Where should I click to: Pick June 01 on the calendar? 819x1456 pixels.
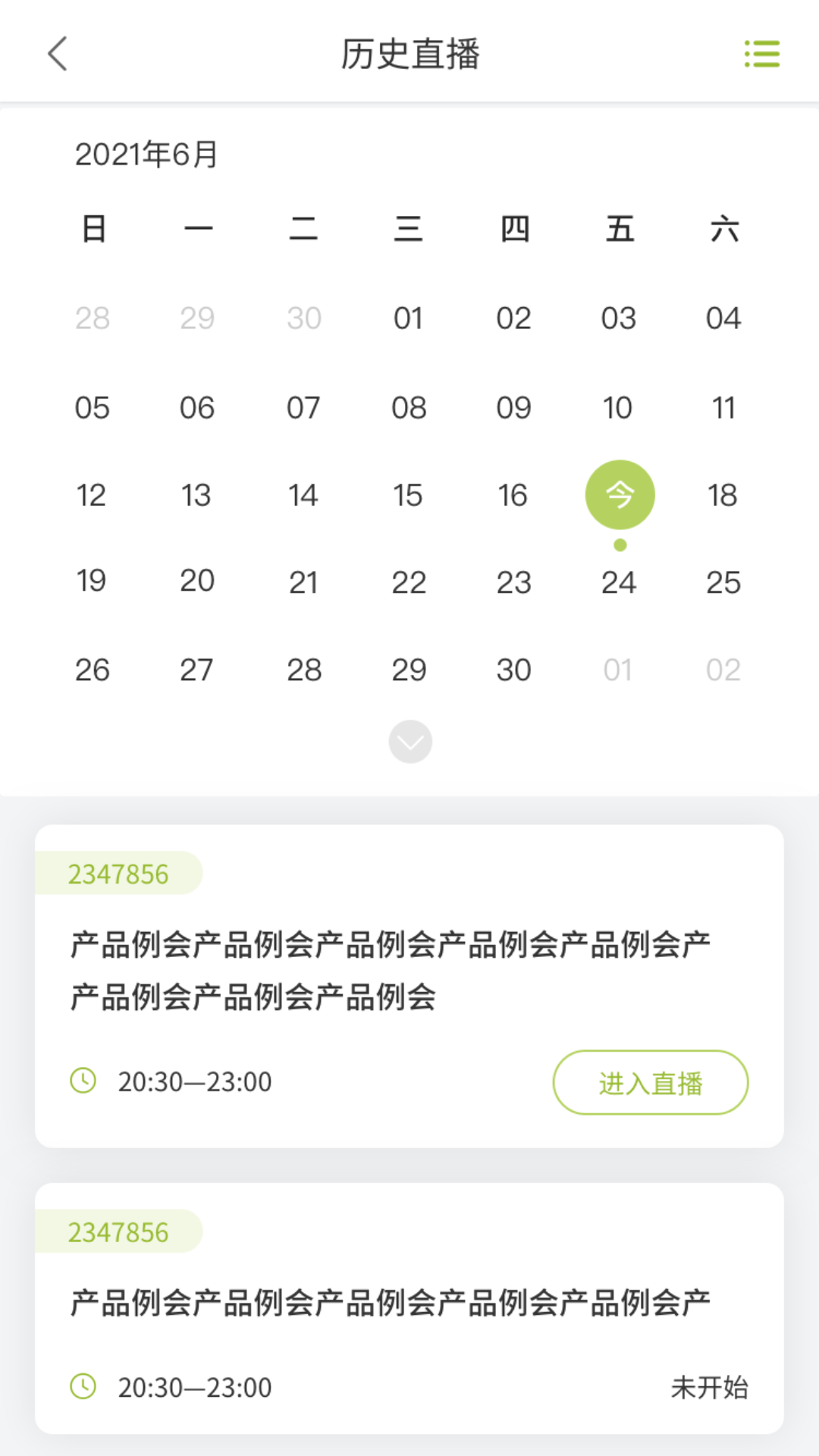point(408,318)
